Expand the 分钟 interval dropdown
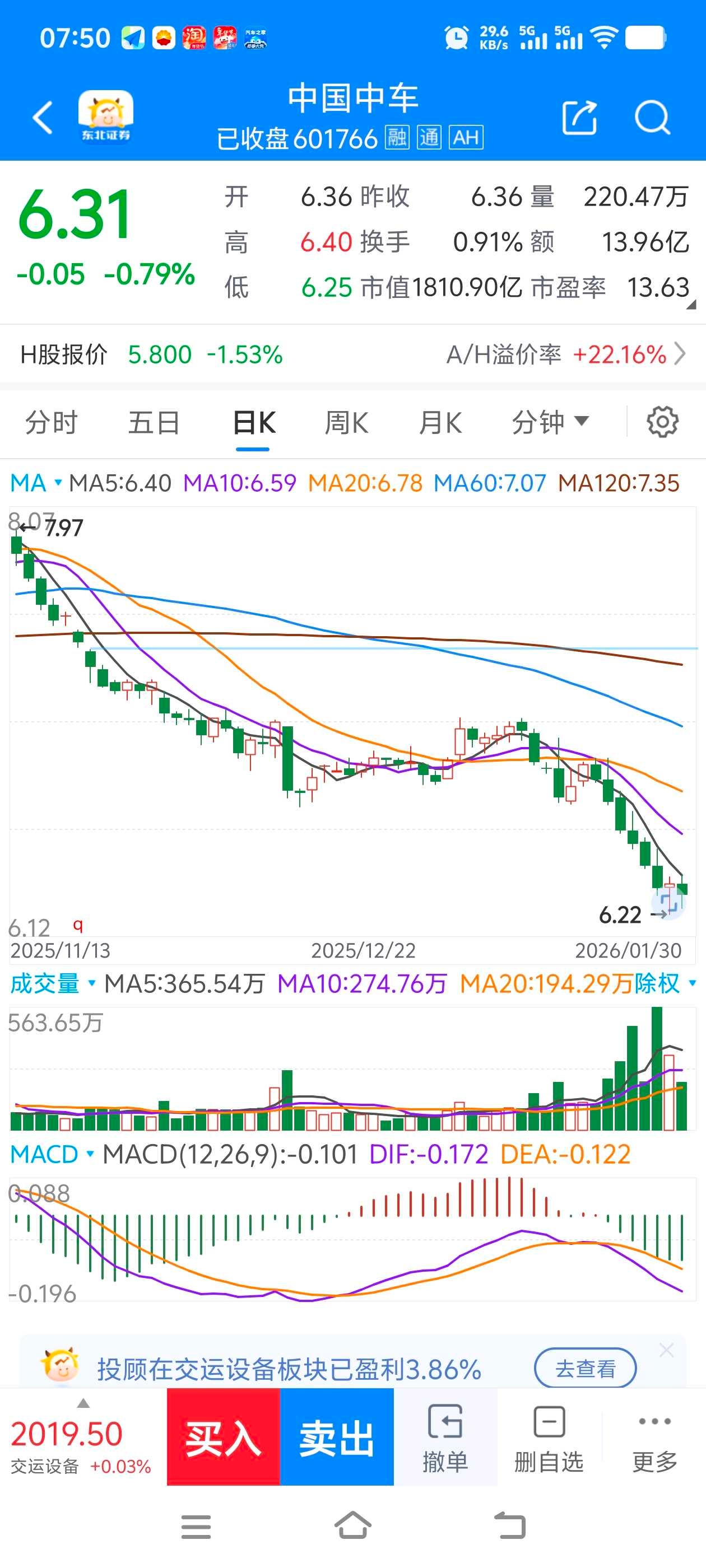The width and height of the screenshot is (706, 1568). (550, 421)
